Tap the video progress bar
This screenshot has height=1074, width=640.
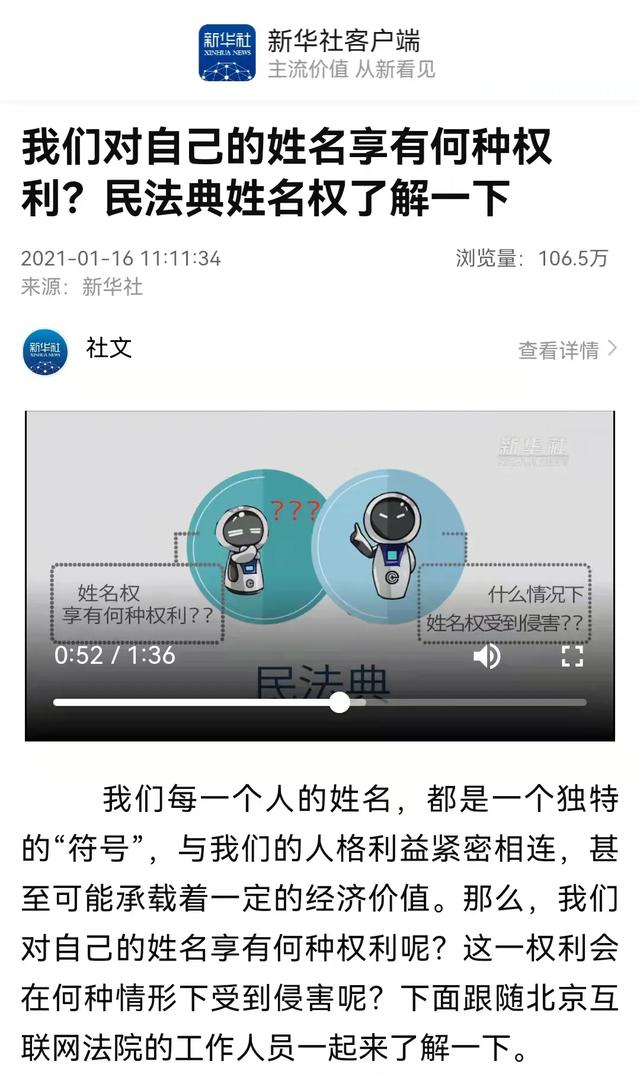click(x=320, y=702)
